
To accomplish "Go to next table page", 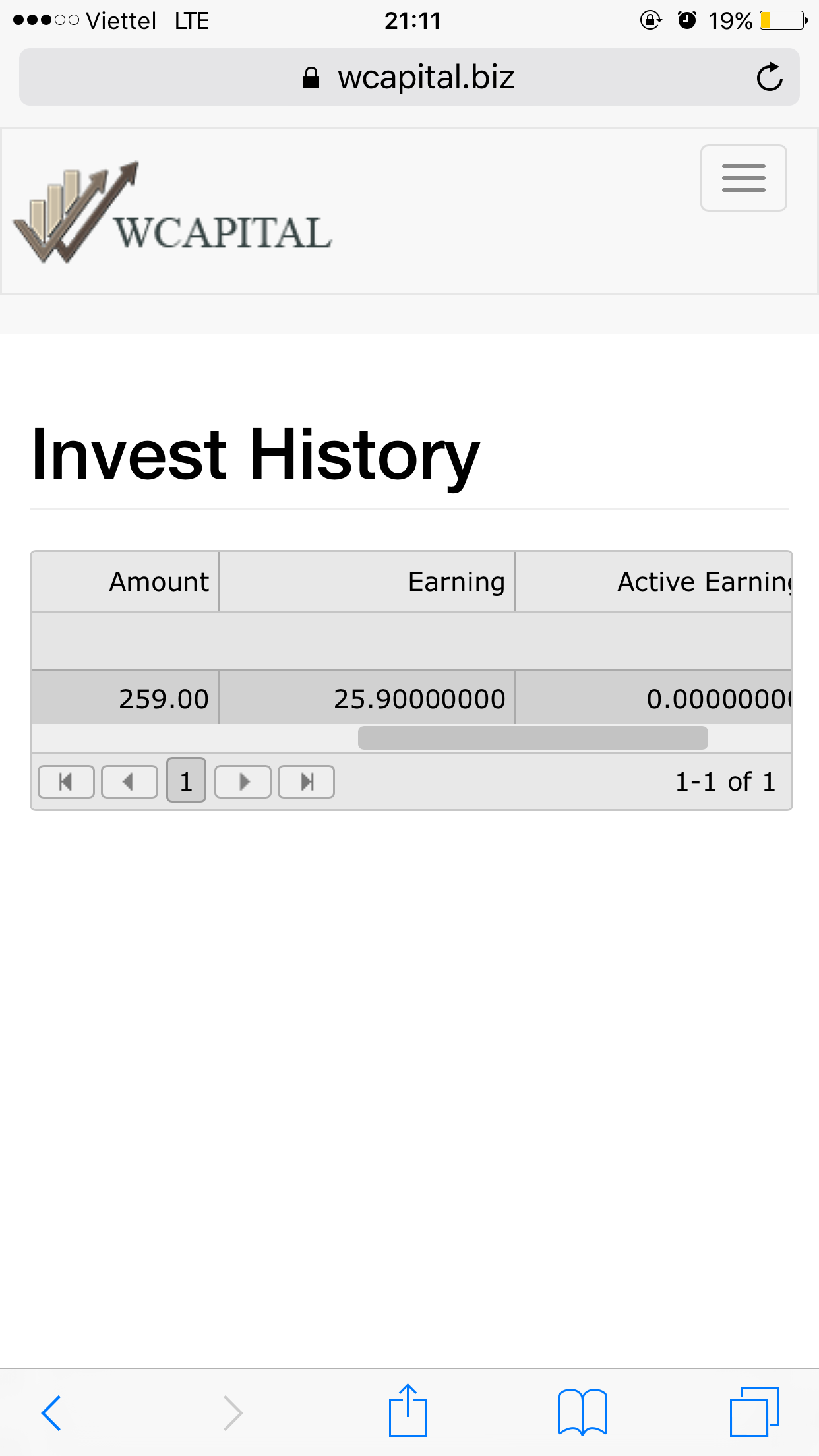I will (243, 781).
